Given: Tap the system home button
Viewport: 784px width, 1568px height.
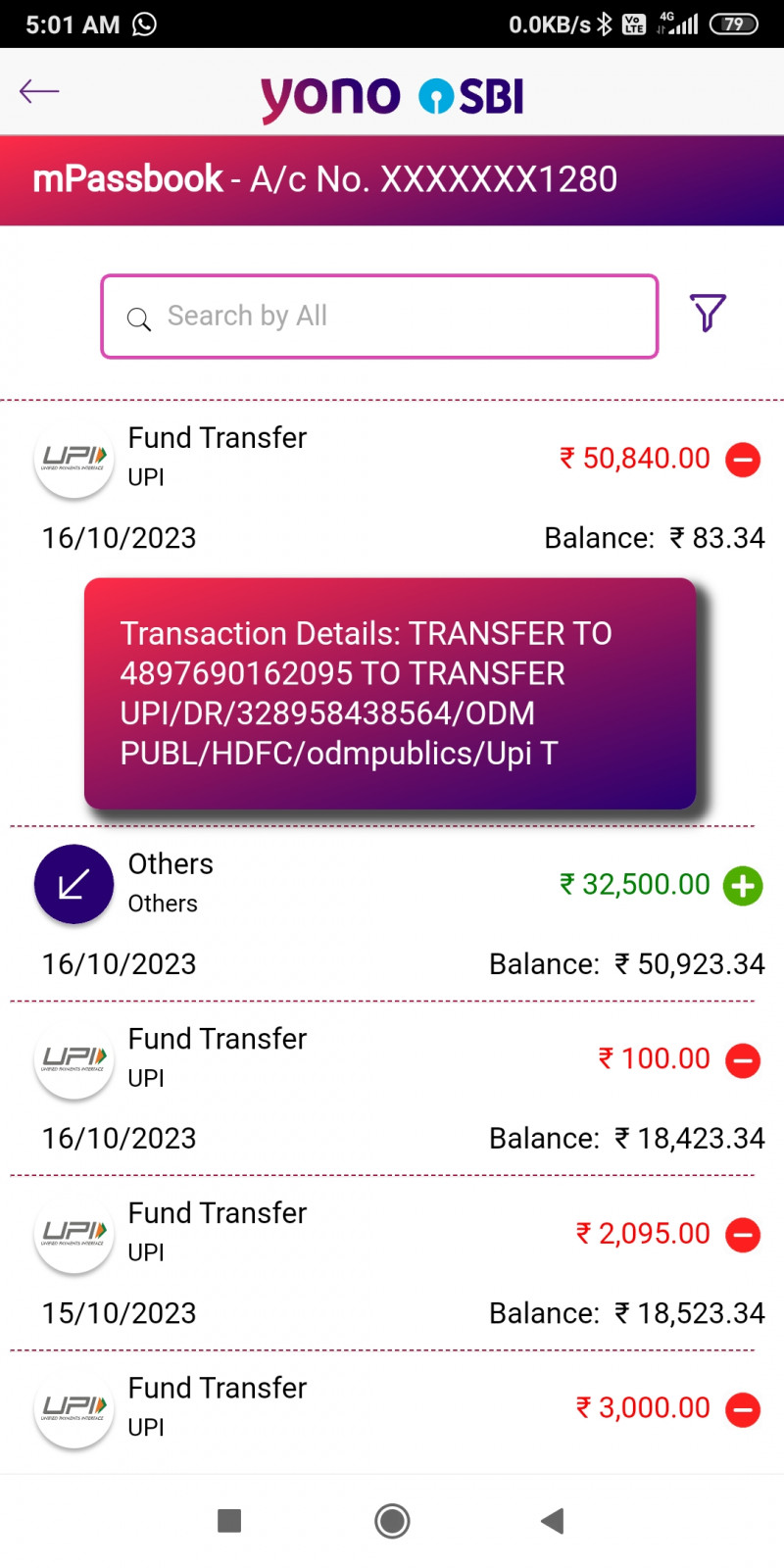Looking at the screenshot, I should 392,1521.
